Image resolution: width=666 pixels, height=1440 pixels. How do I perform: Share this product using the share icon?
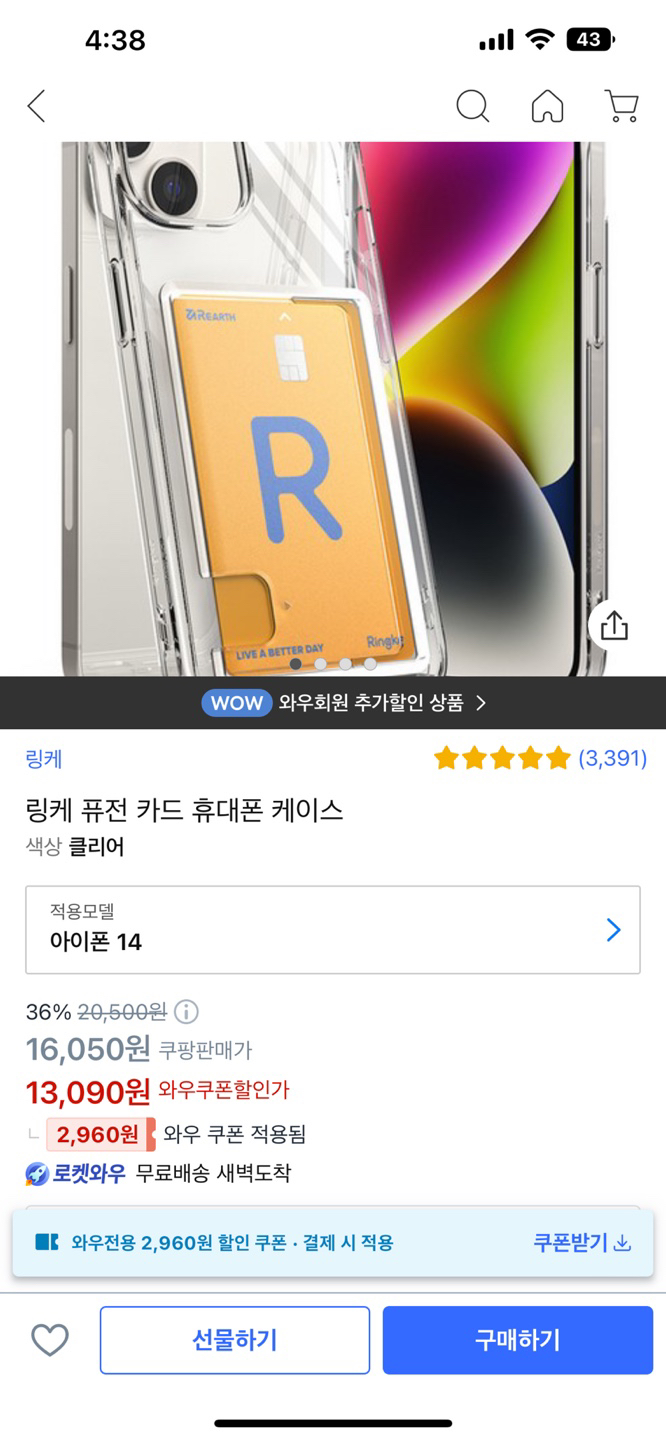[614, 626]
